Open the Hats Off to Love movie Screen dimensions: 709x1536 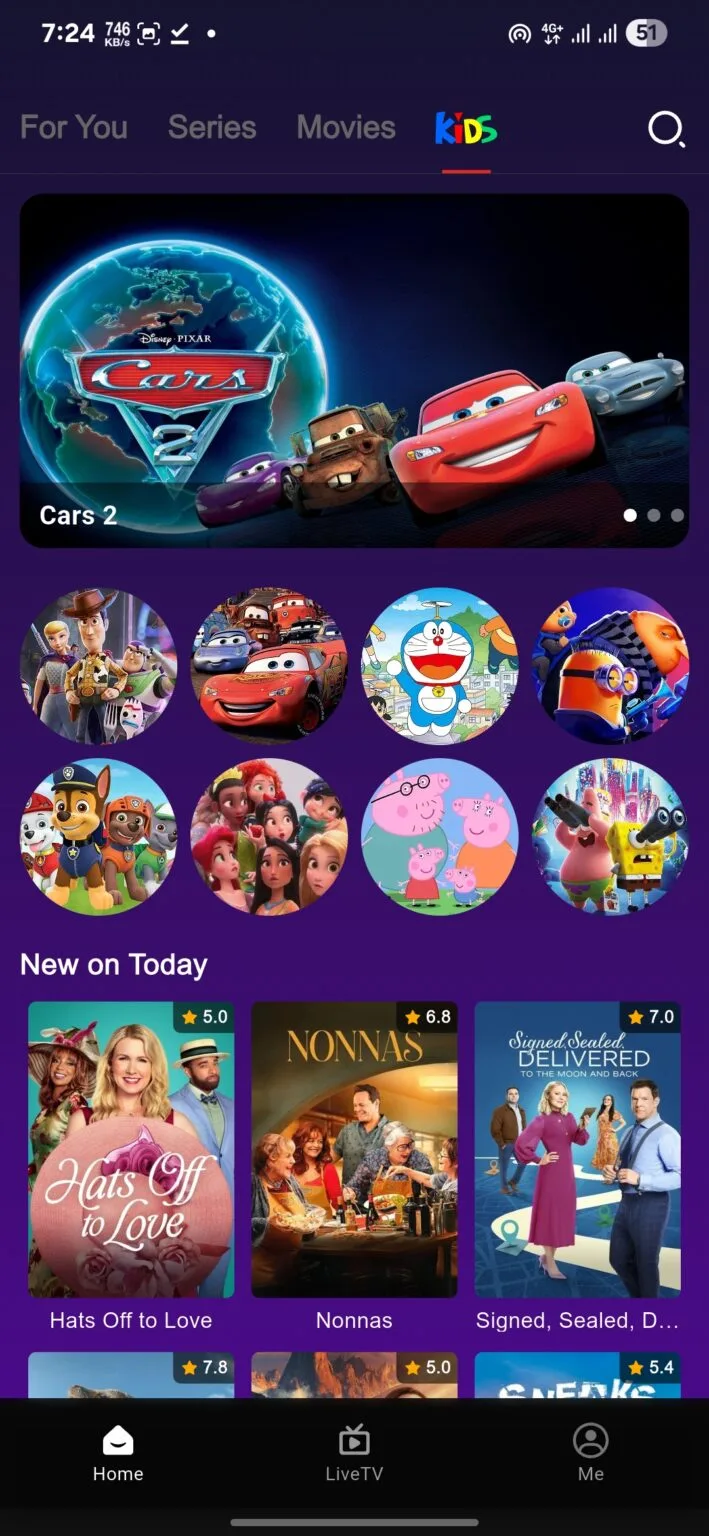(131, 1150)
